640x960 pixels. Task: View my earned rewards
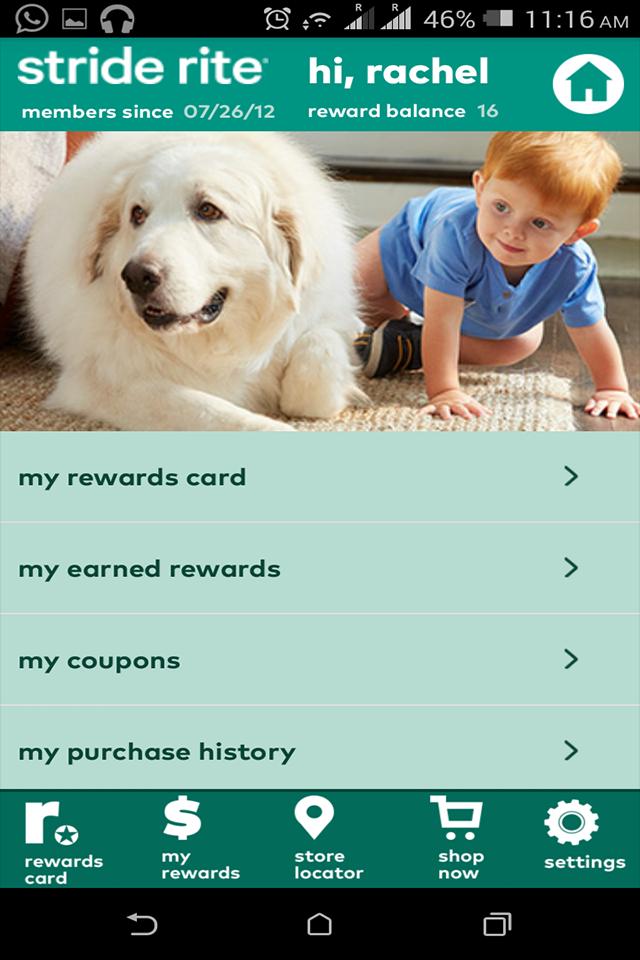point(320,569)
